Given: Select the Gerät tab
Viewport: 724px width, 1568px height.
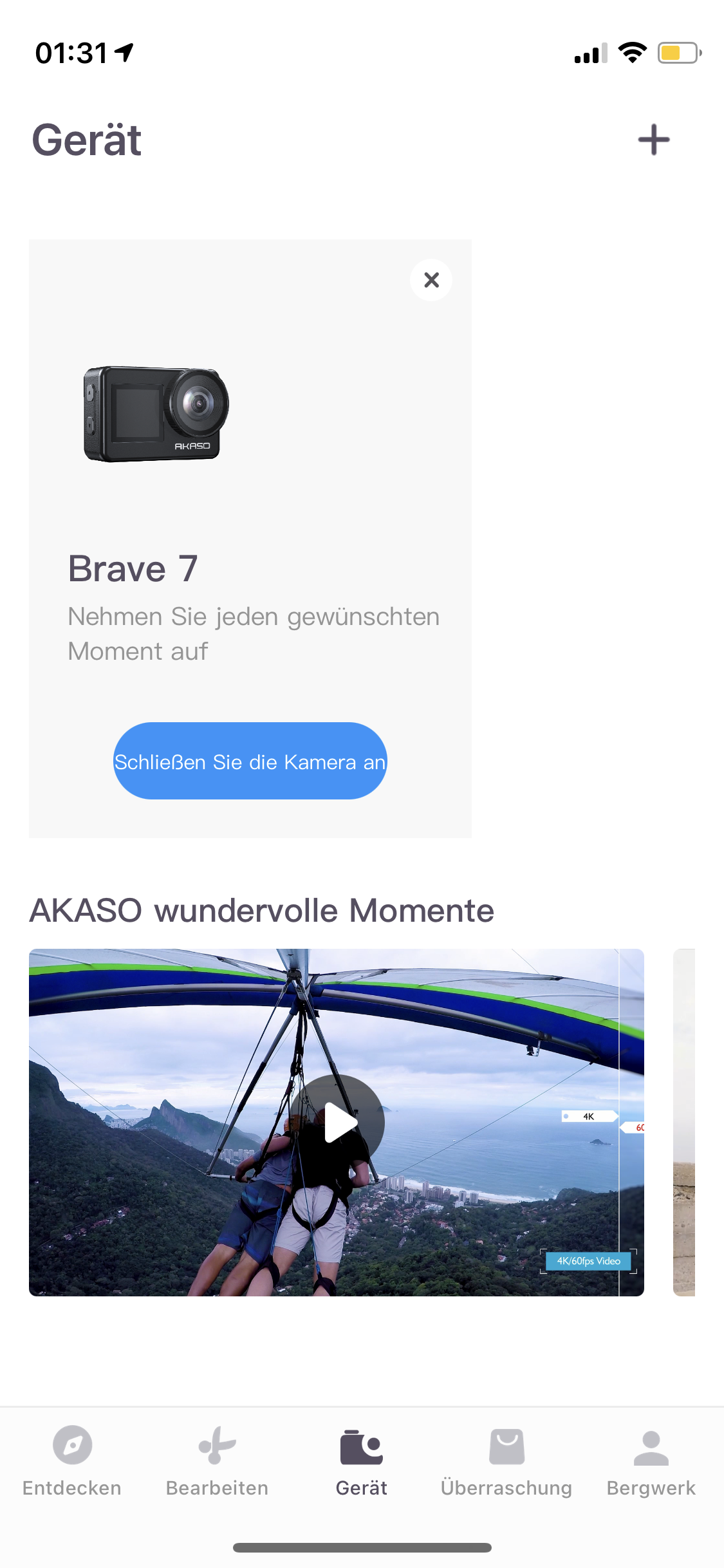Looking at the screenshot, I should [362, 1461].
